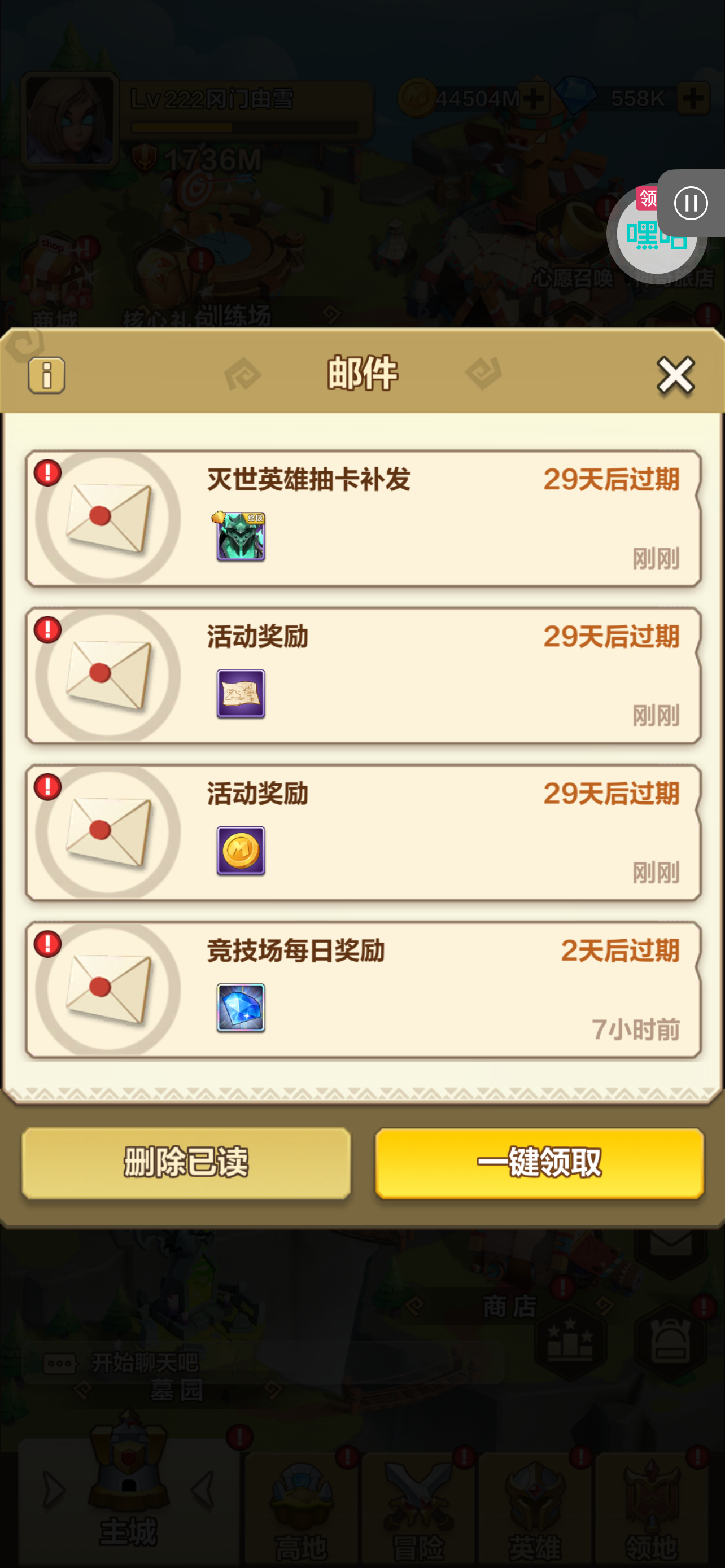Tap 删除已读 to delete read mails
The height and width of the screenshot is (1568, 725).
186,1163
